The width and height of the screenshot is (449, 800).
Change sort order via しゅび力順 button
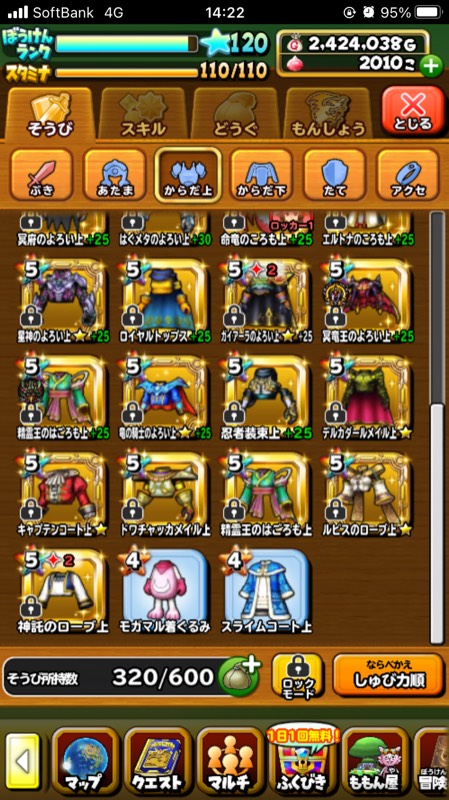pyautogui.click(x=388, y=677)
